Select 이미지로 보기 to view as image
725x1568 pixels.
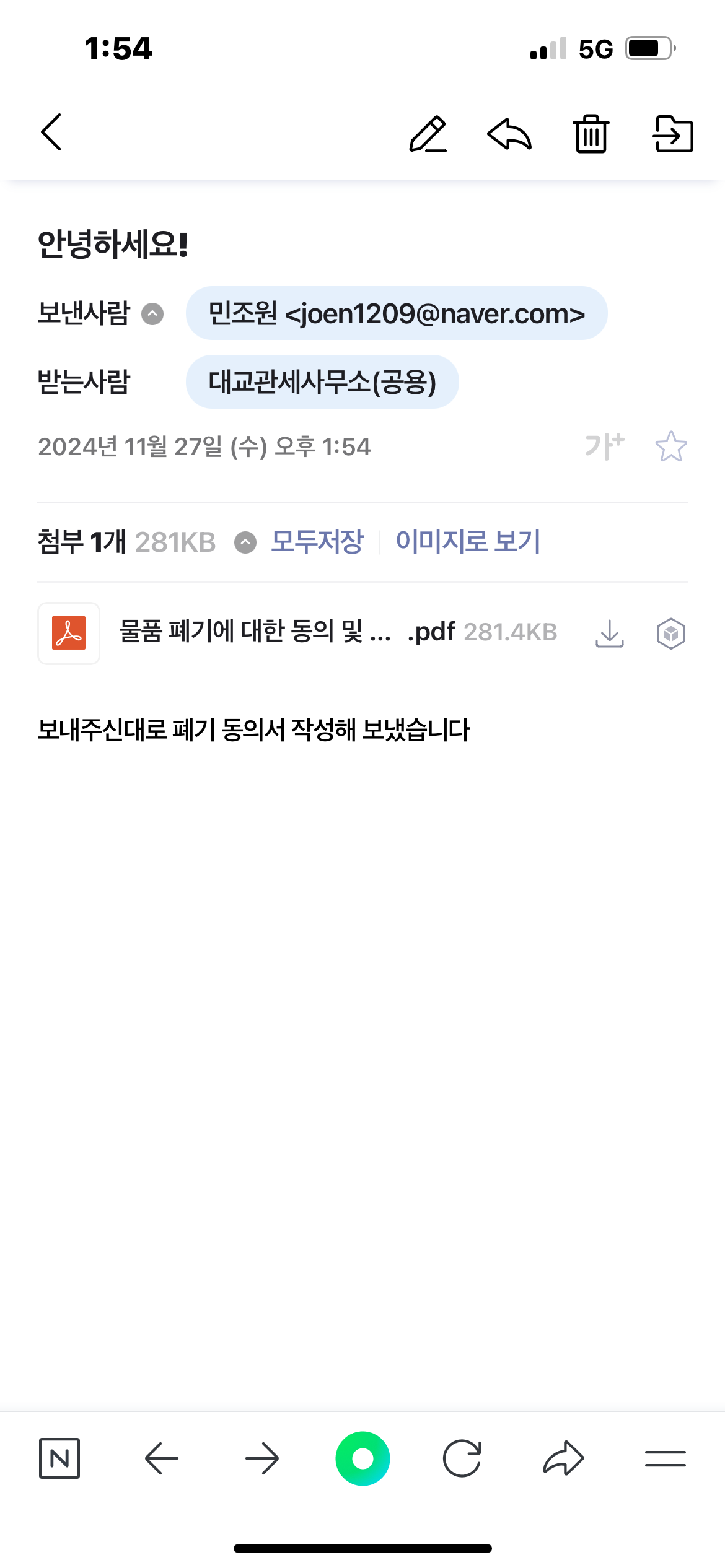pyautogui.click(x=468, y=541)
